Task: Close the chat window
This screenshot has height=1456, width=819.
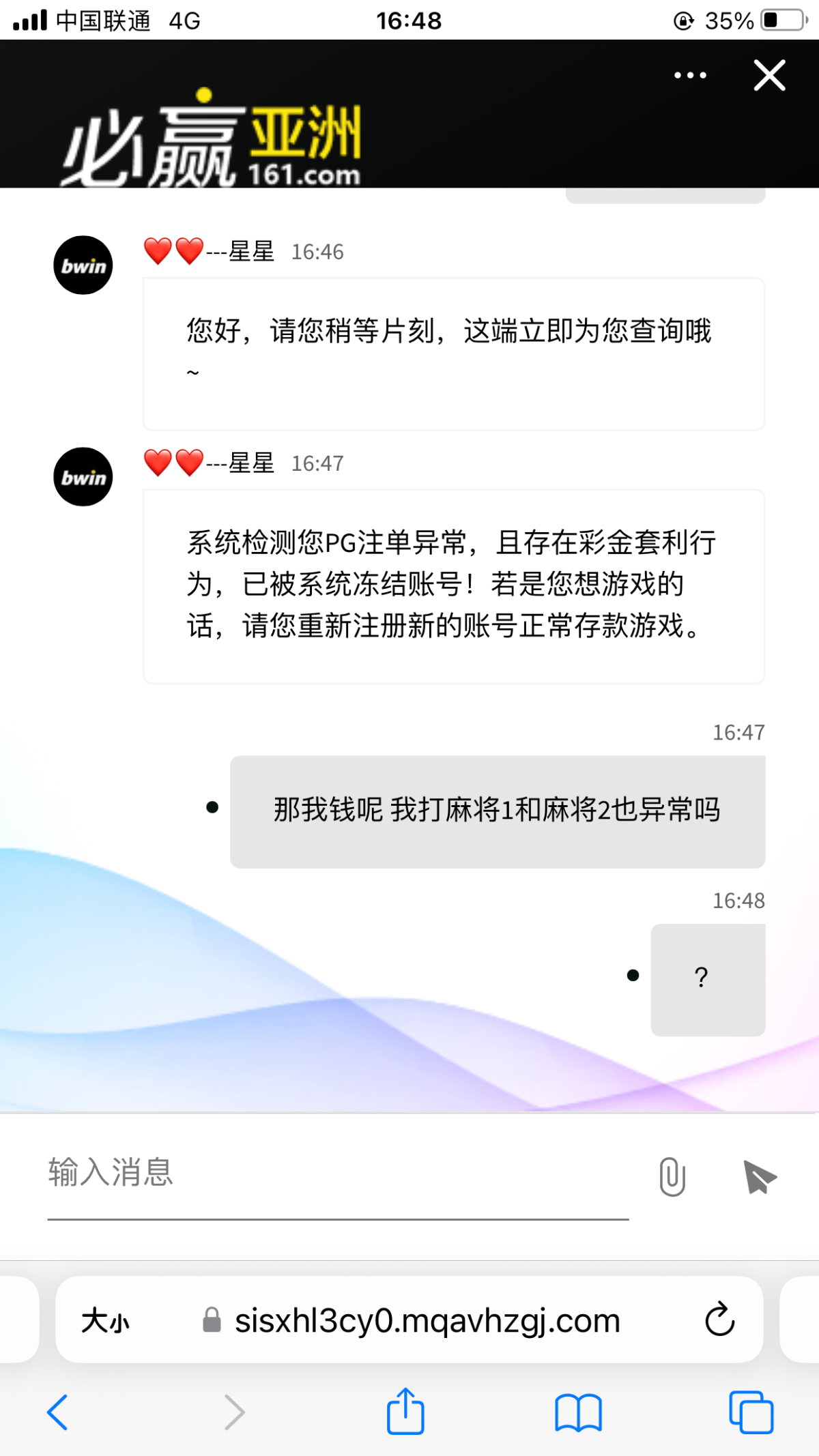Action: 769,75
